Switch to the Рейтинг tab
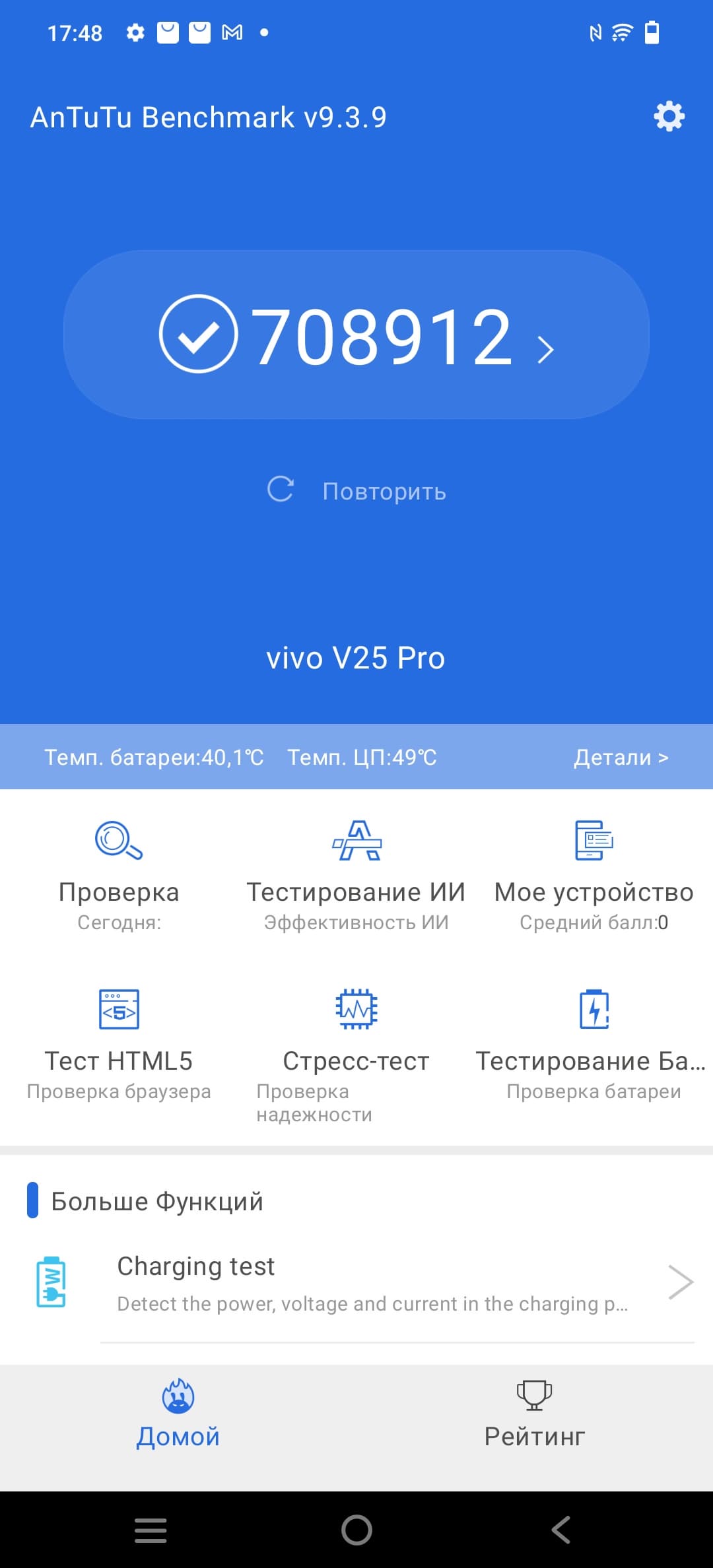This screenshot has width=713, height=1568. pos(535,1415)
